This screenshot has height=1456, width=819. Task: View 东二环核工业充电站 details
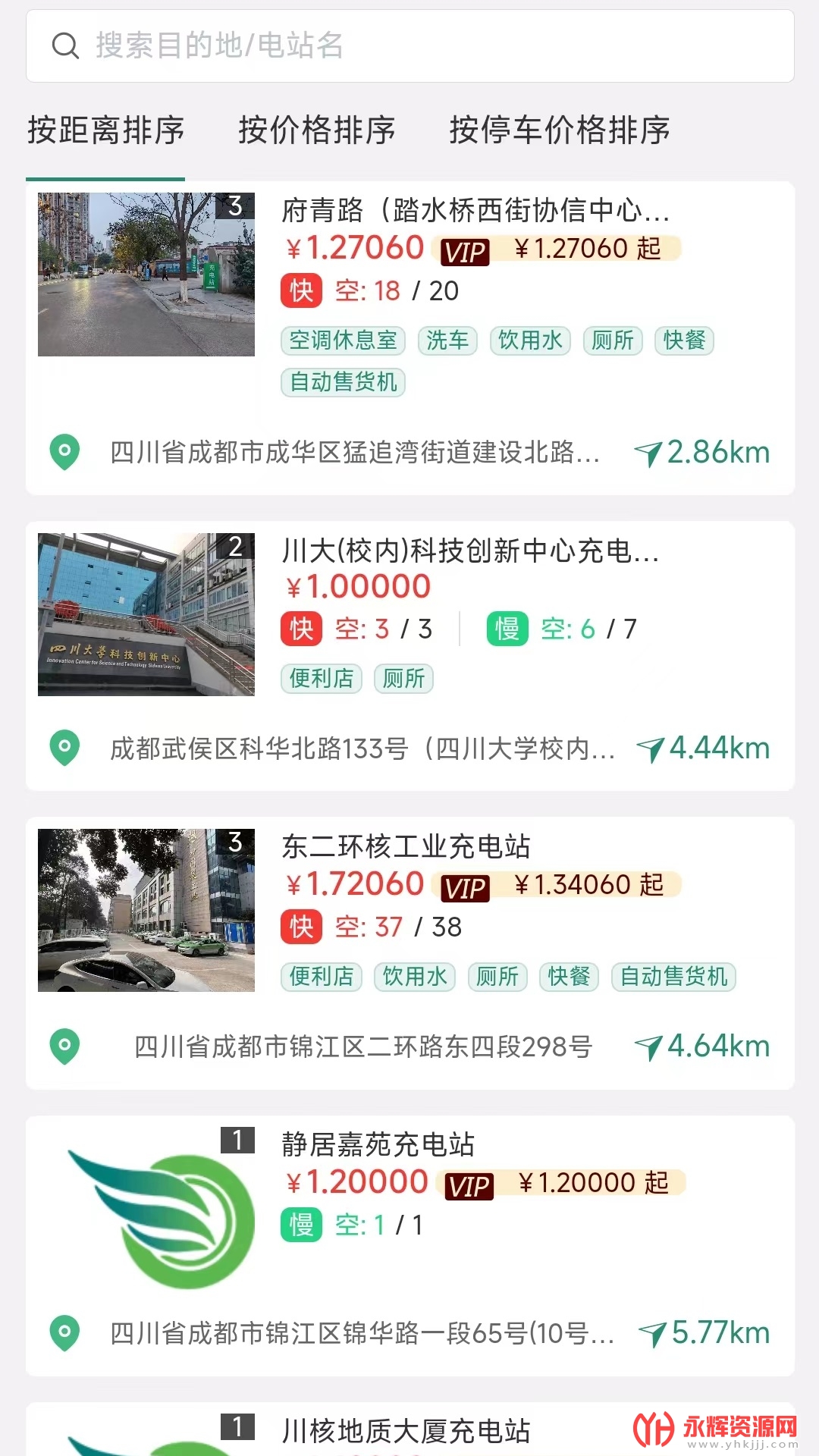pos(406,847)
